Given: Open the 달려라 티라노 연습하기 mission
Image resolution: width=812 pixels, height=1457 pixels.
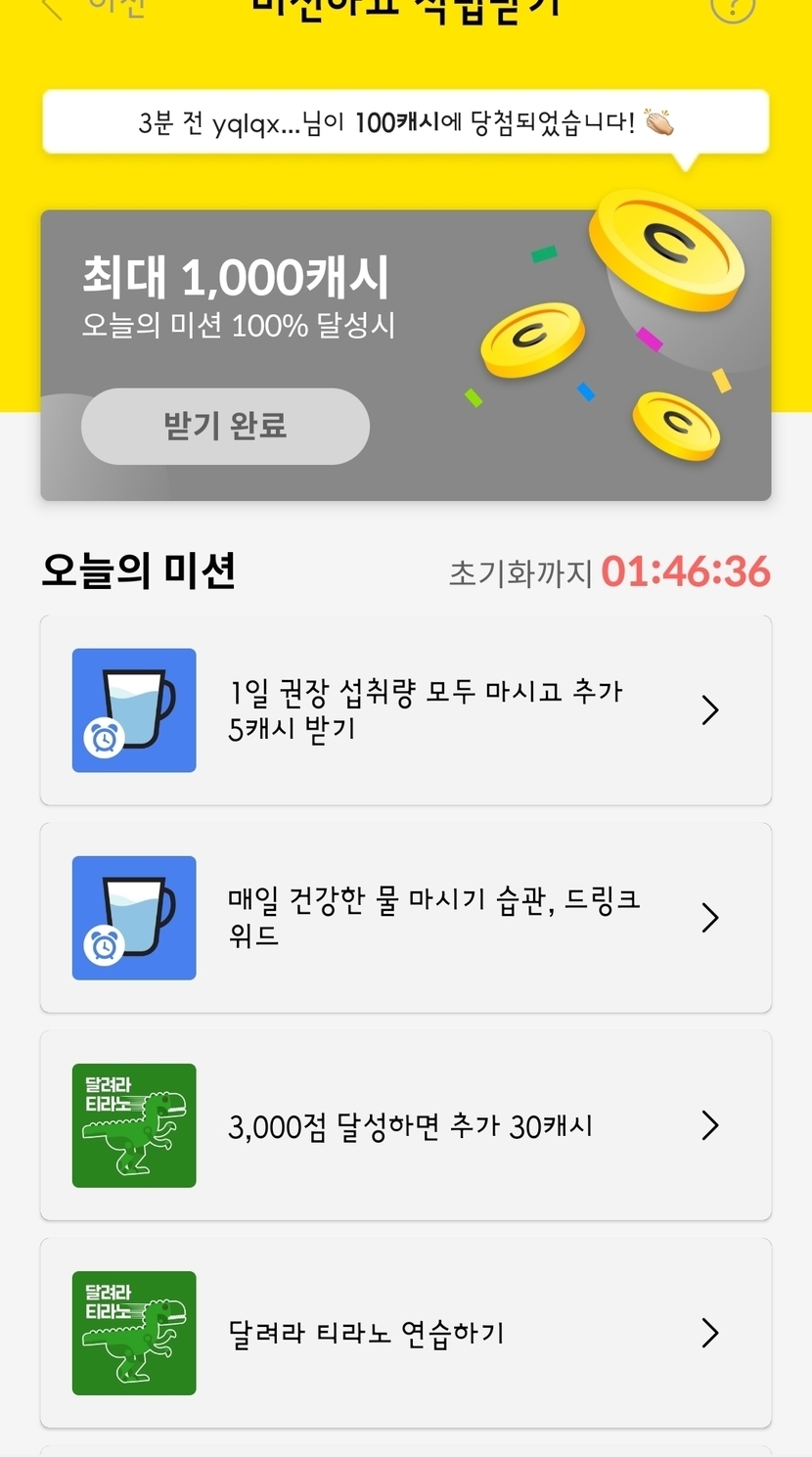Looking at the screenshot, I should coord(405,1333).
